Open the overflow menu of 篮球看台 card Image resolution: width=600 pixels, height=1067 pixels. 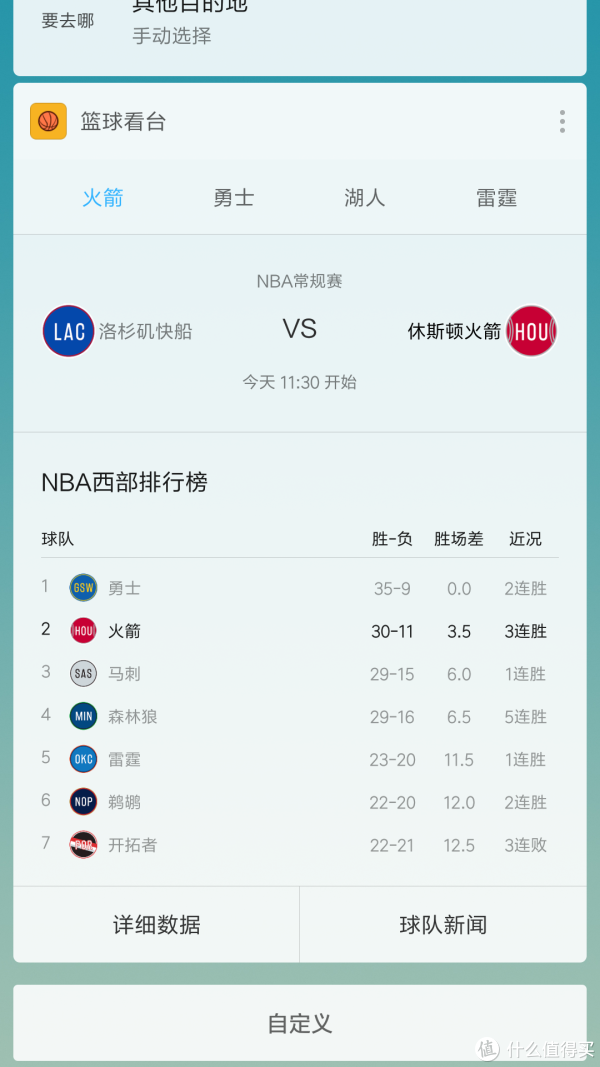point(562,122)
